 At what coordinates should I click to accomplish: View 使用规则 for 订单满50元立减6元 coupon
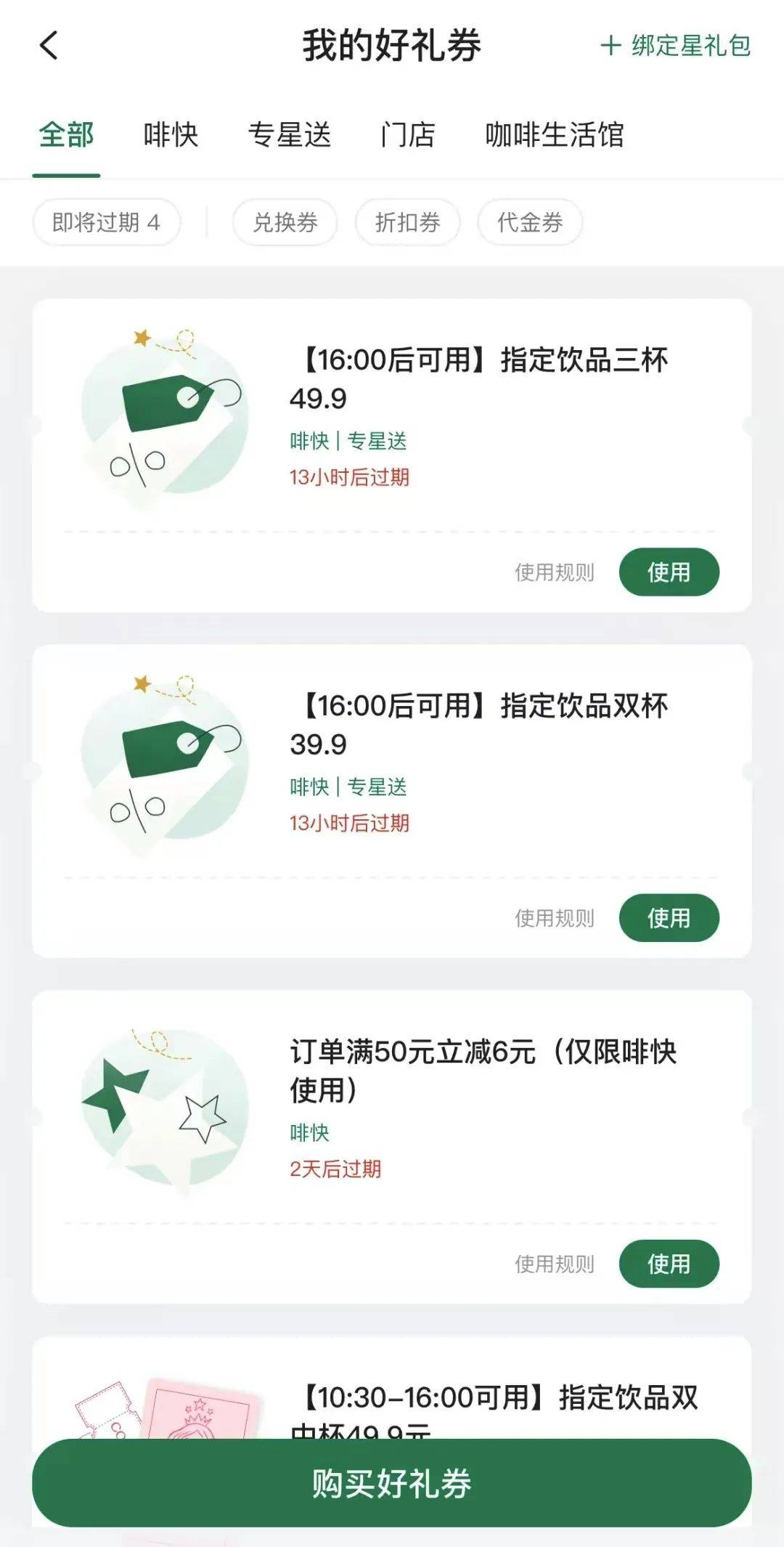pos(555,1264)
